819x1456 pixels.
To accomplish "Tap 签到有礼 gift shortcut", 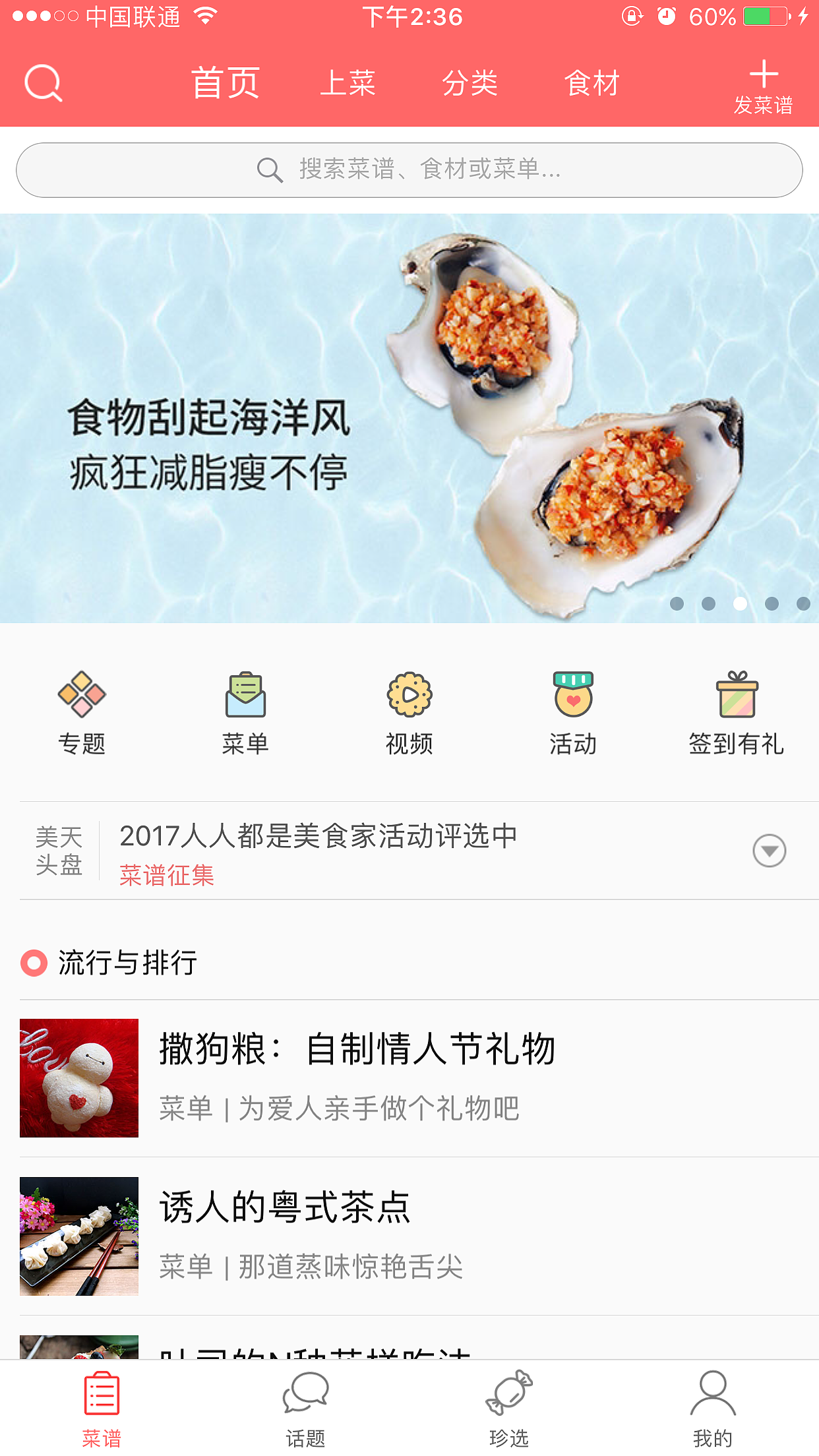I will click(x=737, y=712).
